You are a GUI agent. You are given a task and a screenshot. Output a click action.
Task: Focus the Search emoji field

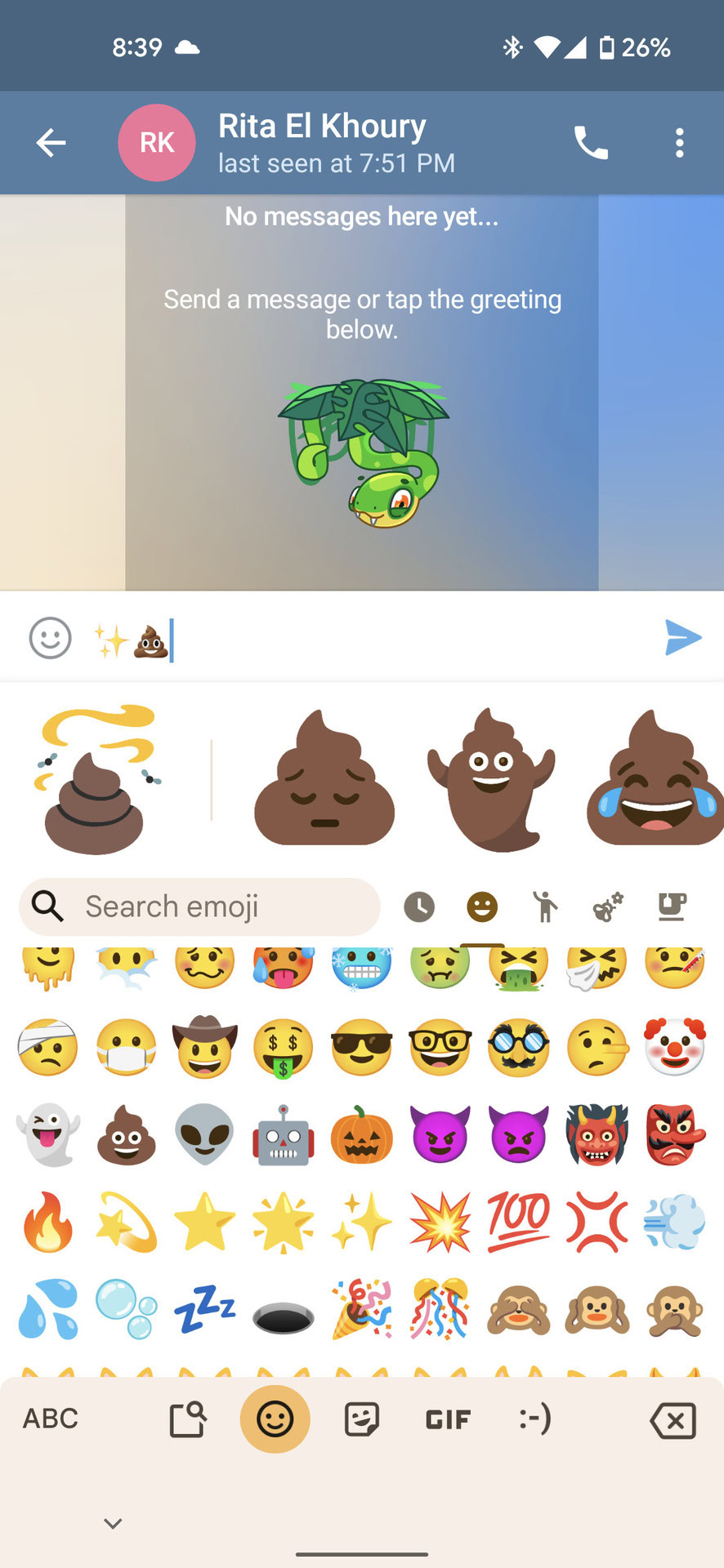[x=200, y=906]
